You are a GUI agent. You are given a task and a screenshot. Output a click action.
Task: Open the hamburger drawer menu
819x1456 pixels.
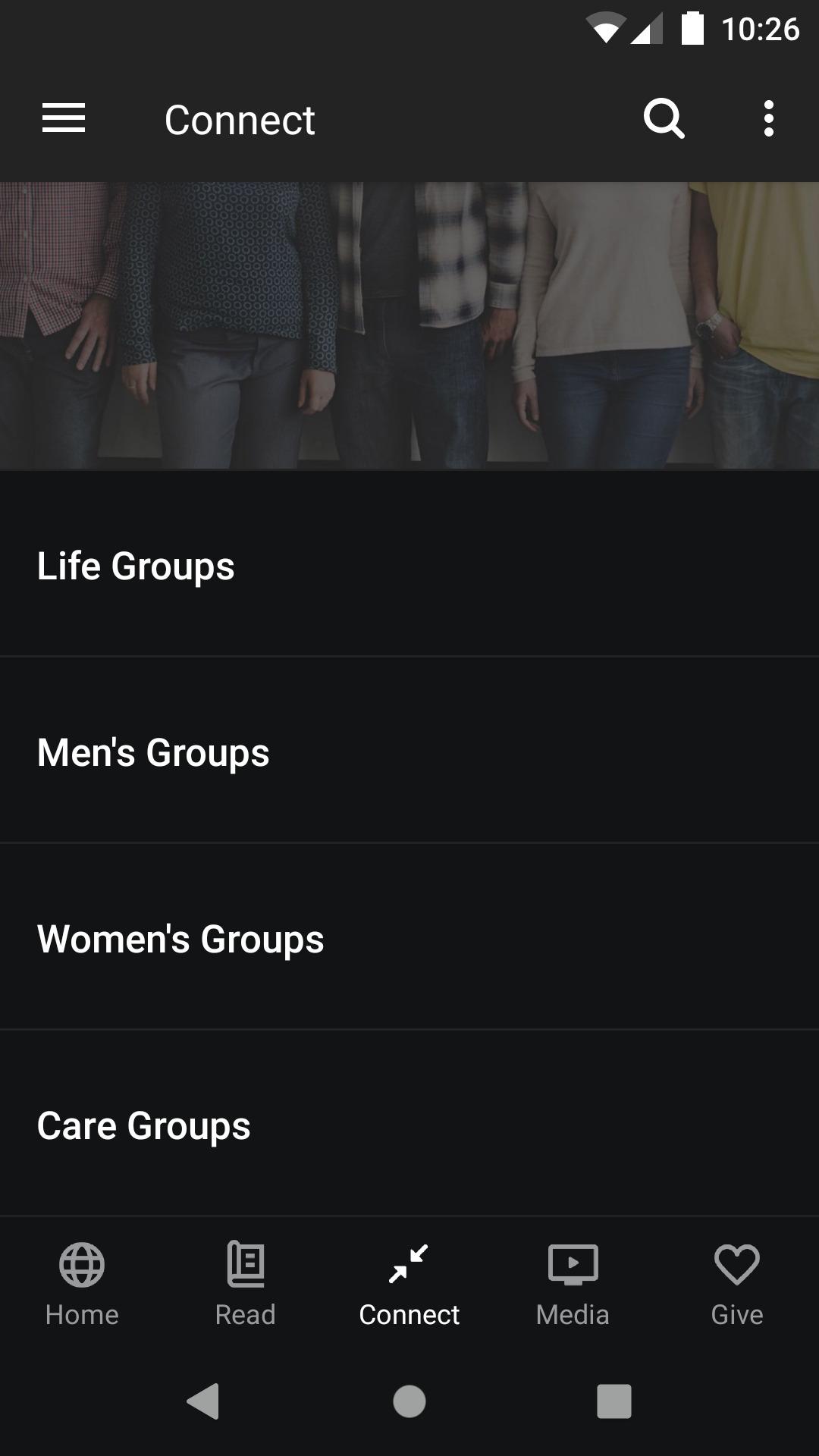(64, 119)
